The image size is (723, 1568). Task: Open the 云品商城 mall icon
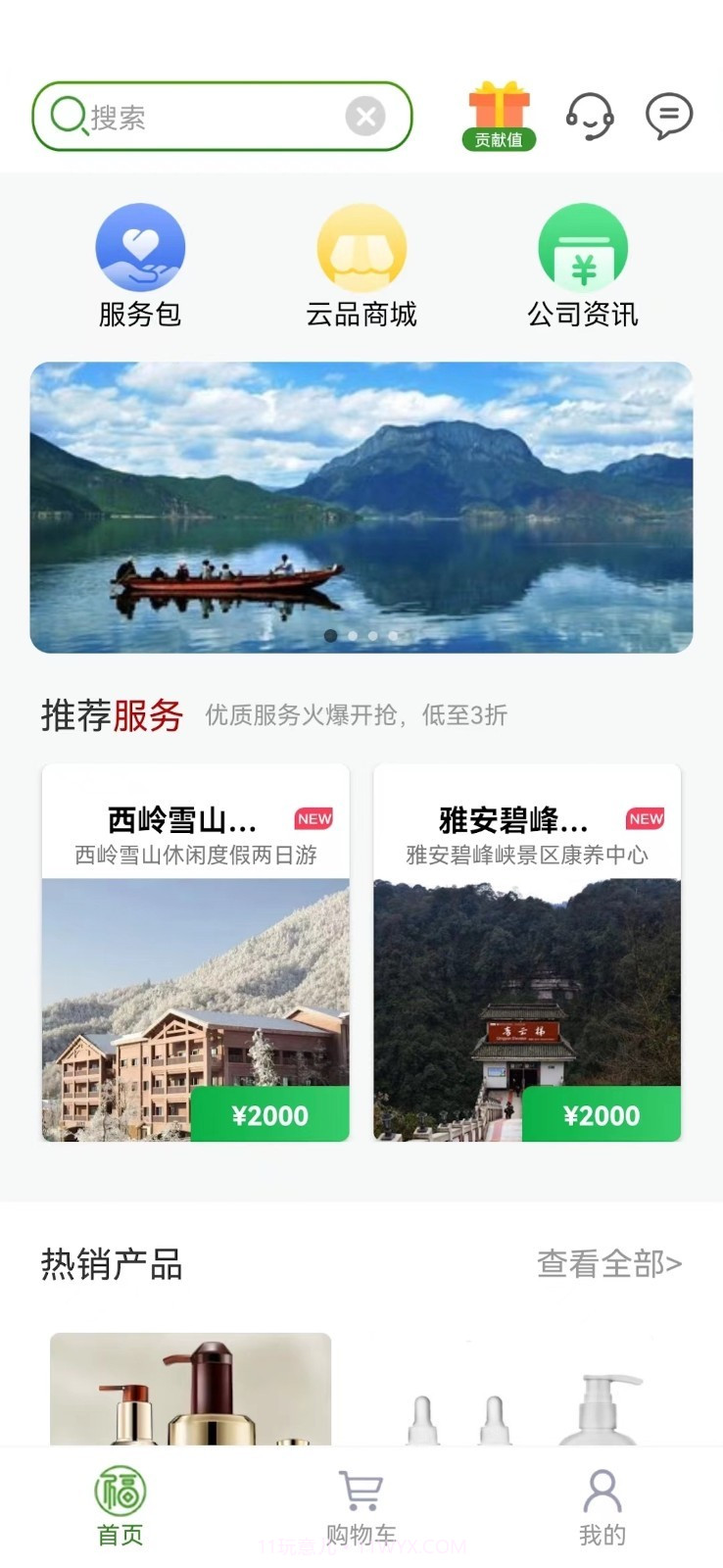361,248
